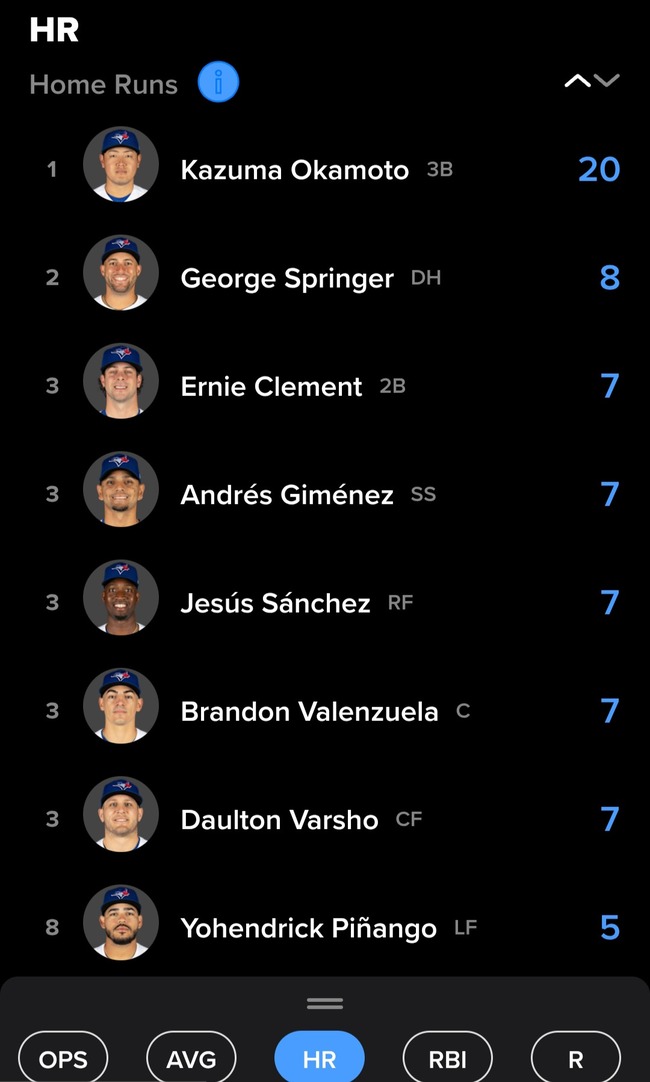The width and height of the screenshot is (650, 1082).
Task: Open Jesús Sánchez's player row
Action: click(x=325, y=602)
